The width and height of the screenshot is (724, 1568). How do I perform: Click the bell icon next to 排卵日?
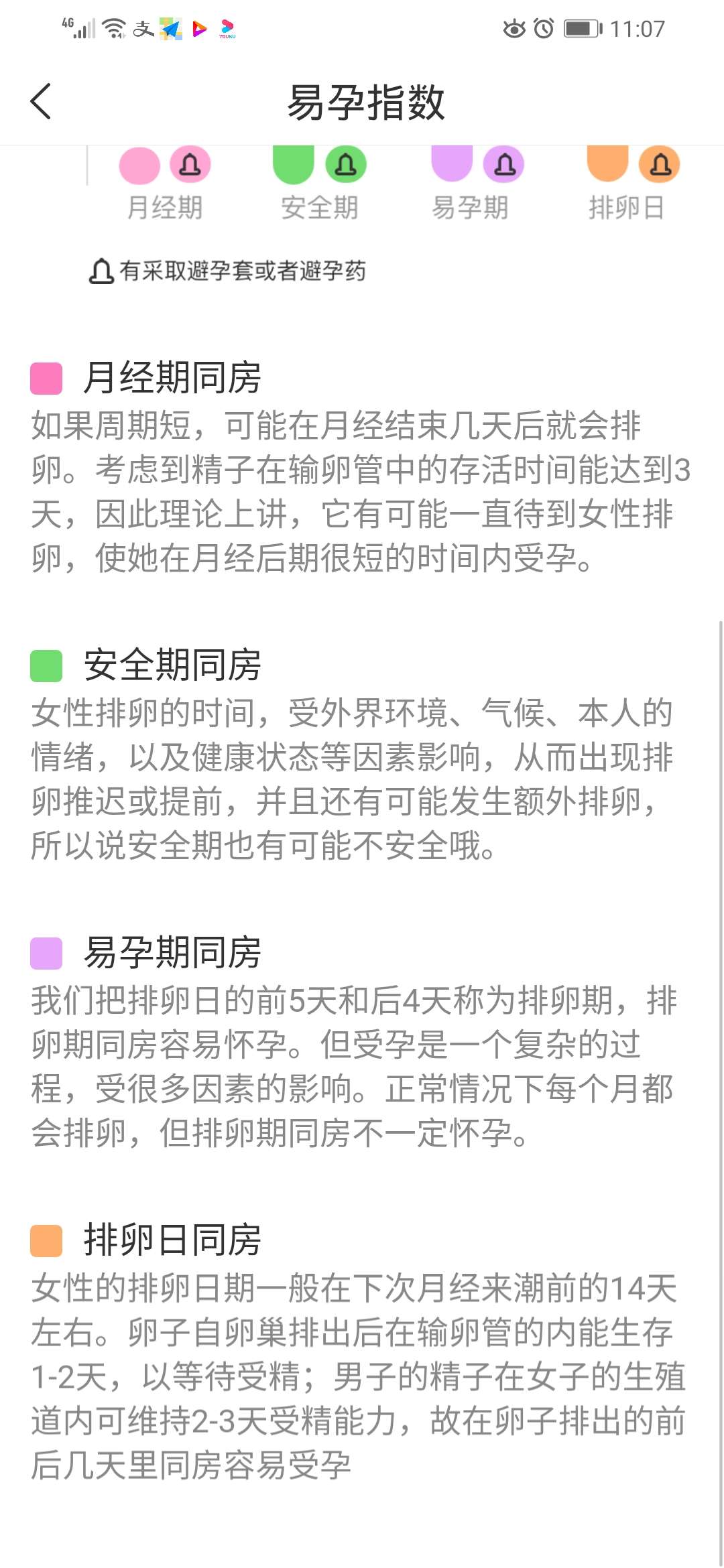(x=660, y=164)
